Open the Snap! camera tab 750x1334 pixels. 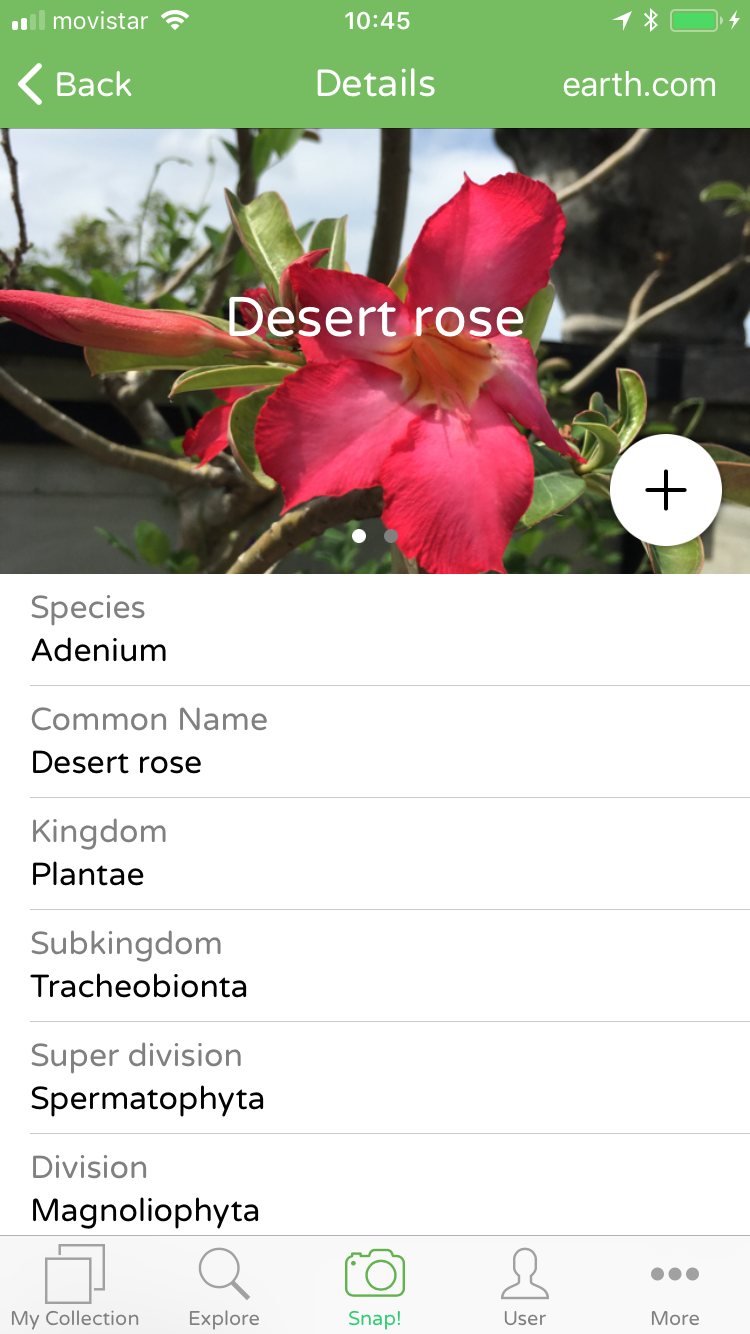pyautogui.click(x=375, y=1288)
